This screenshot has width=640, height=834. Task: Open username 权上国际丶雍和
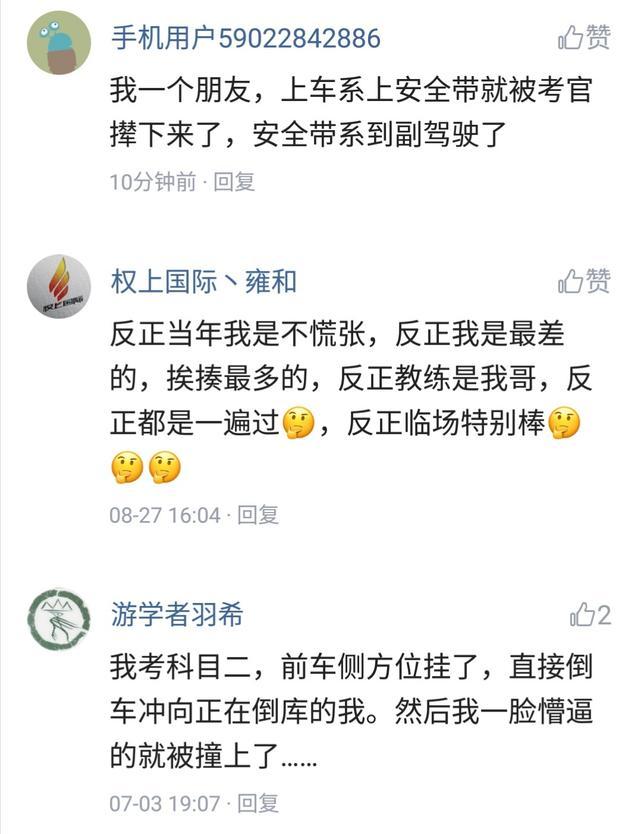pos(203,281)
